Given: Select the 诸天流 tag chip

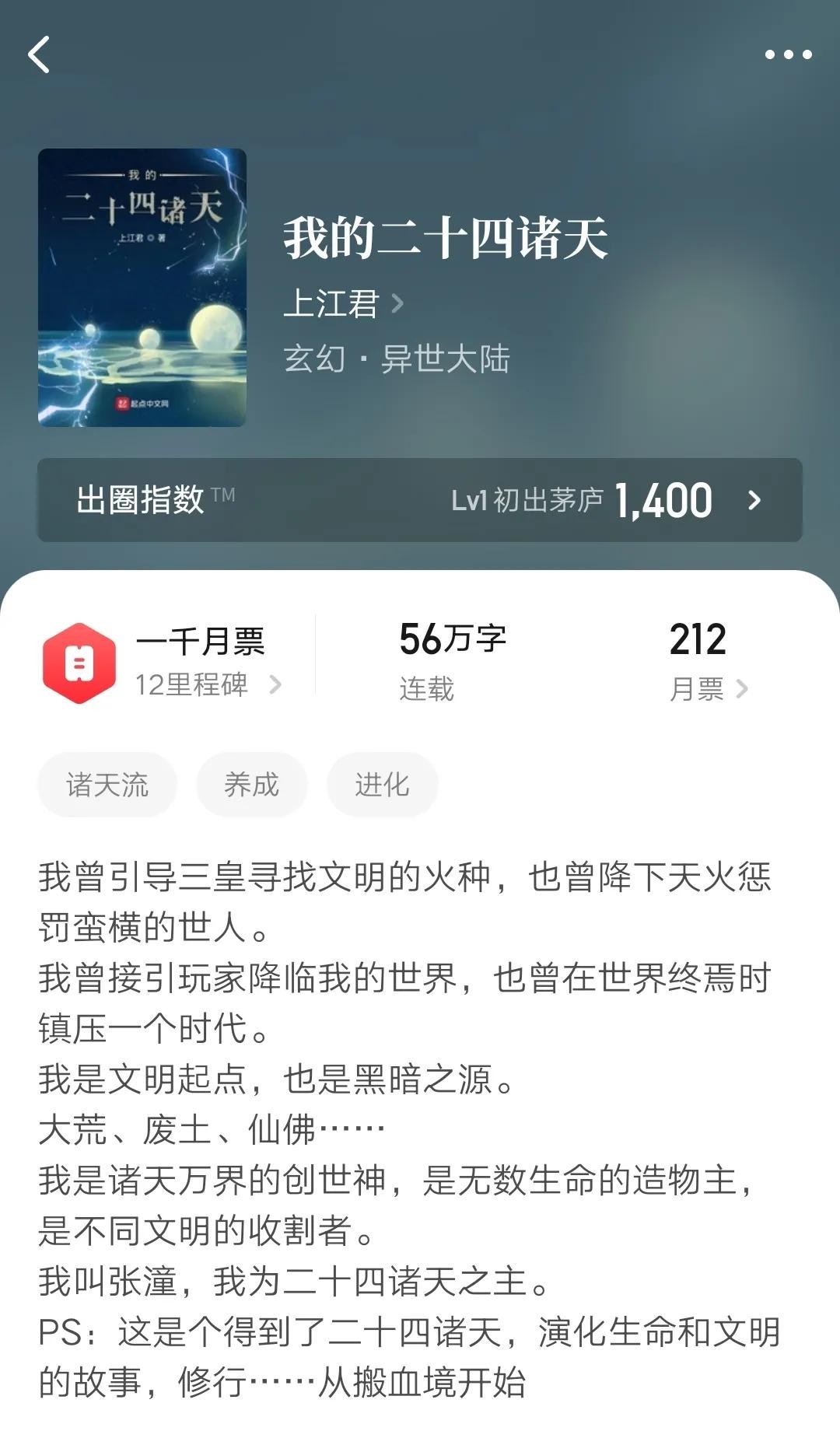Looking at the screenshot, I should (107, 785).
